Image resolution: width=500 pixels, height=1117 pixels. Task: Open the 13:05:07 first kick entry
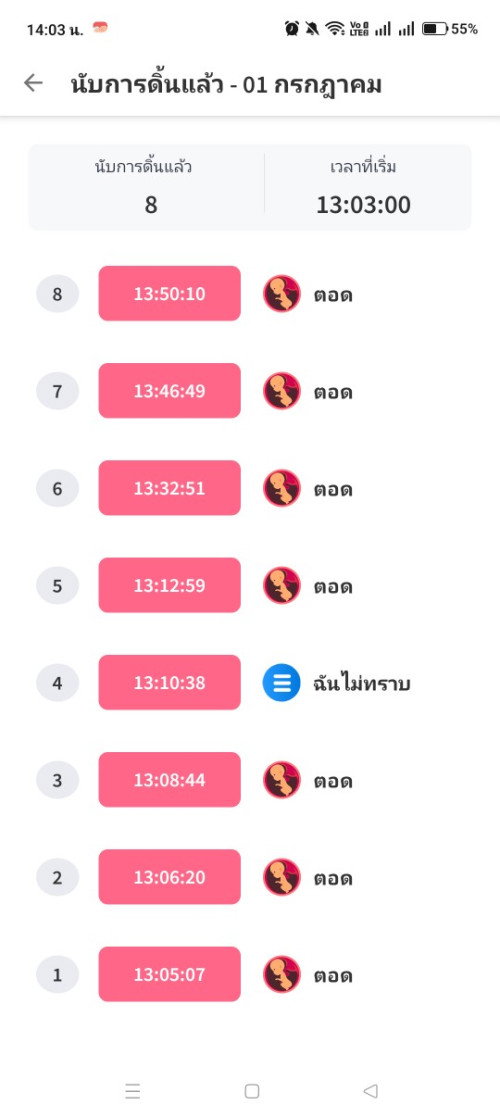point(170,974)
